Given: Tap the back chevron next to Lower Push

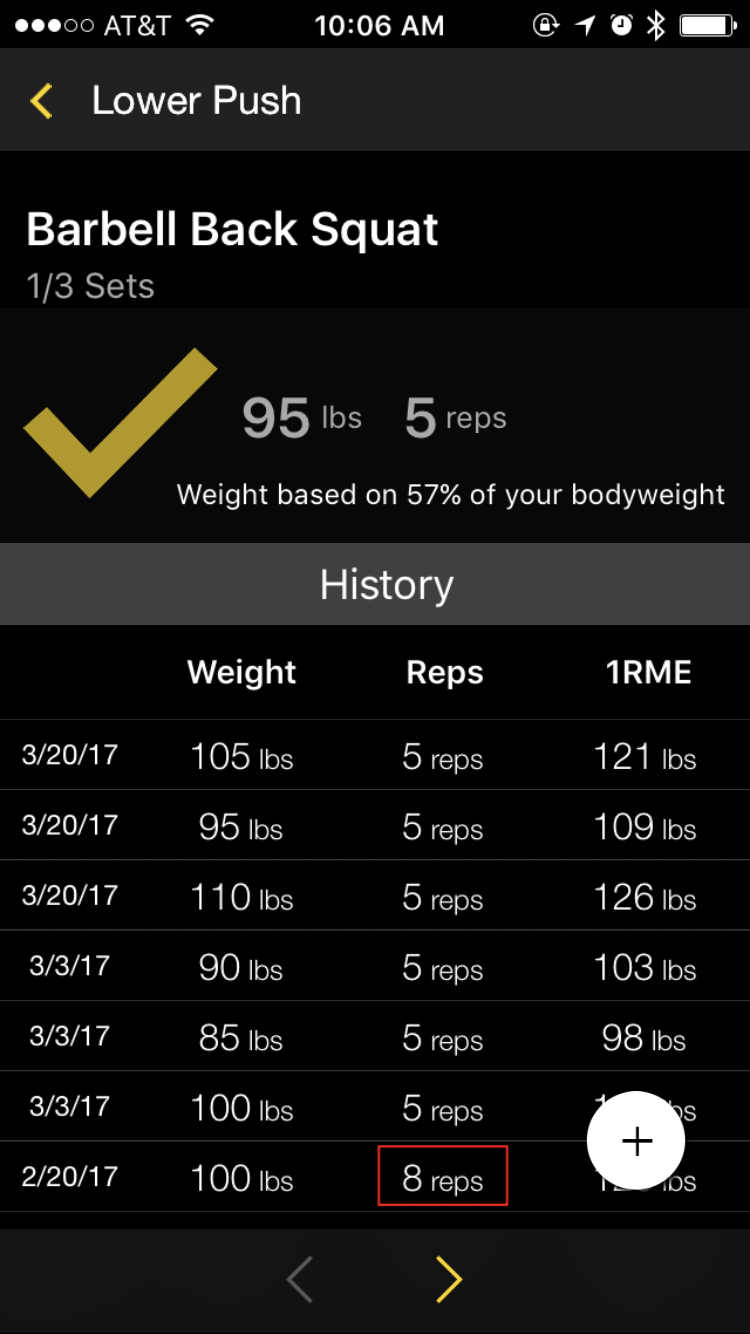Looking at the screenshot, I should [41, 100].
